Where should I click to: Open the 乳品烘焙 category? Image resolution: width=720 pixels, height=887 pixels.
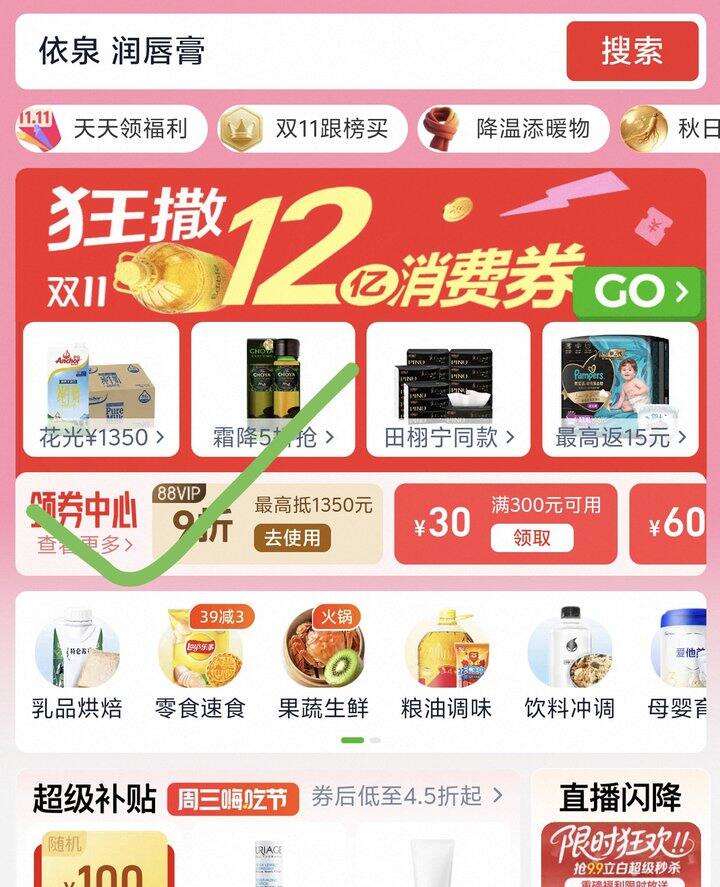click(x=77, y=665)
